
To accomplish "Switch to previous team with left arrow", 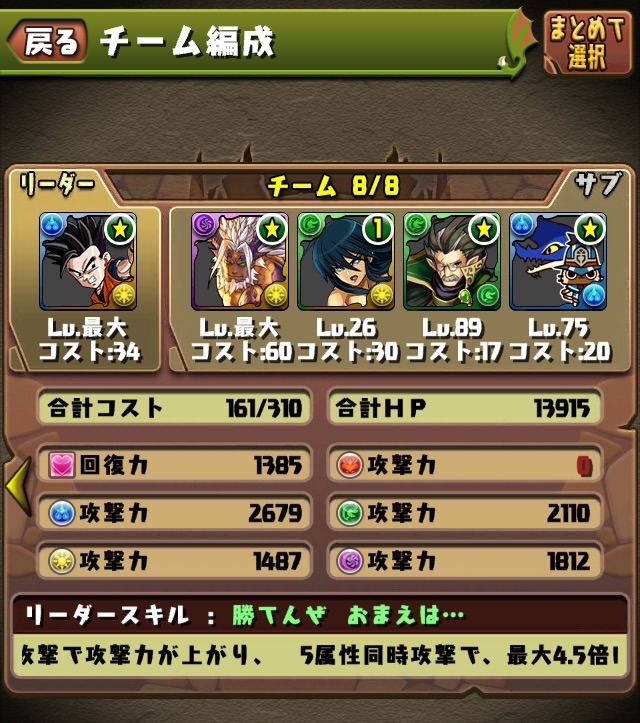I will tap(16, 487).
